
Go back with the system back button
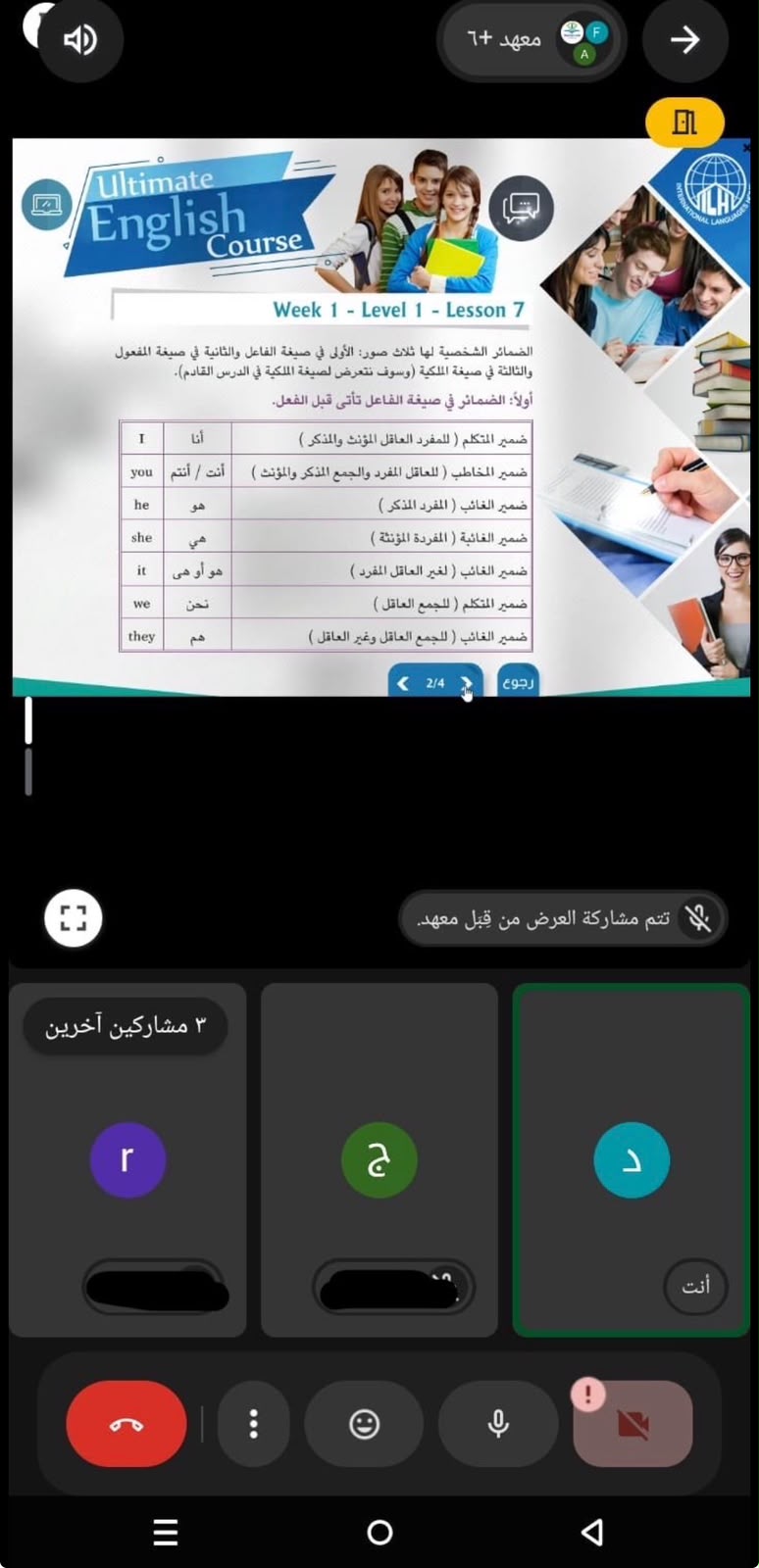pos(591,1532)
